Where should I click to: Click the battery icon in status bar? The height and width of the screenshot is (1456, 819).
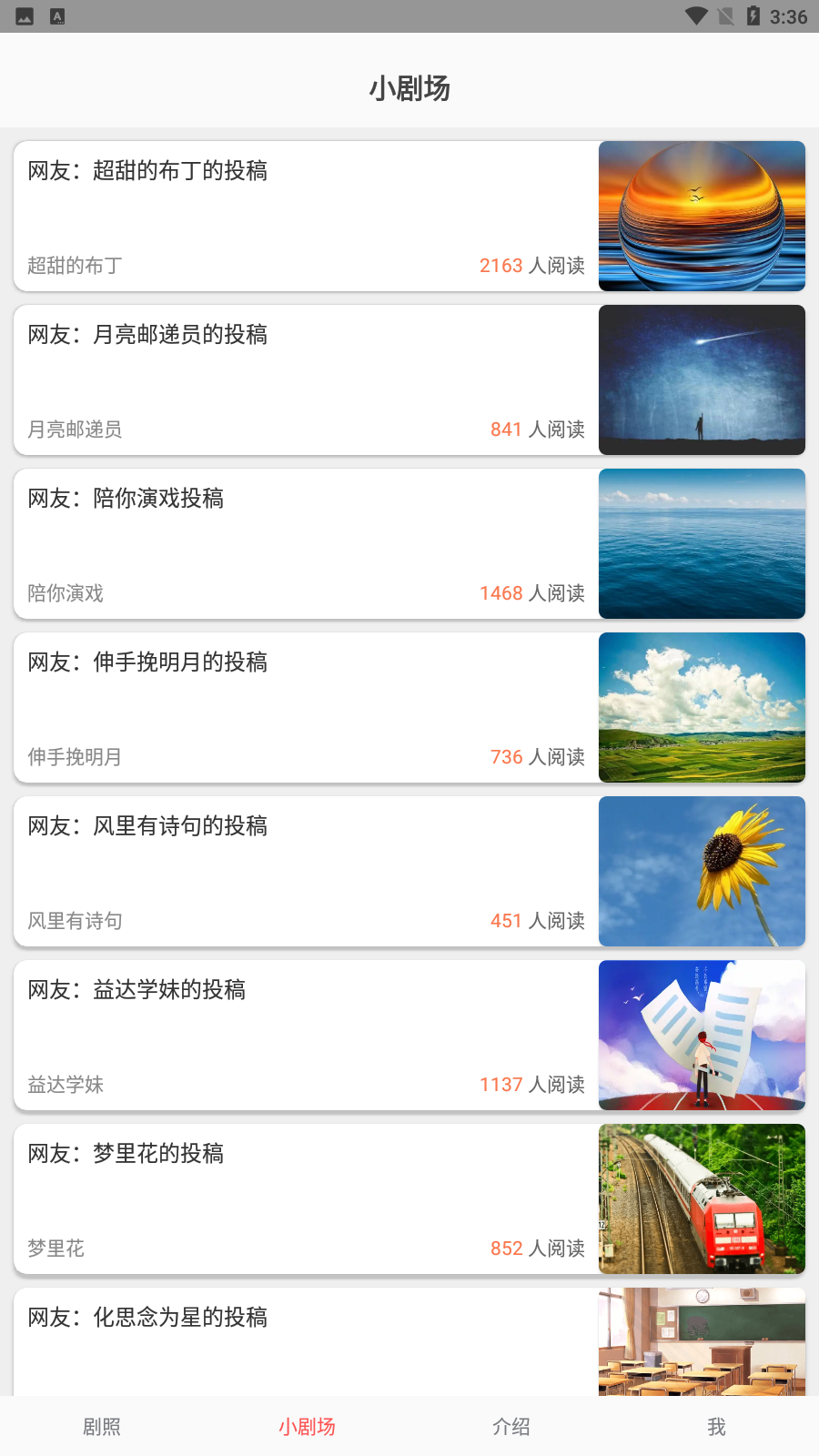(x=753, y=15)
